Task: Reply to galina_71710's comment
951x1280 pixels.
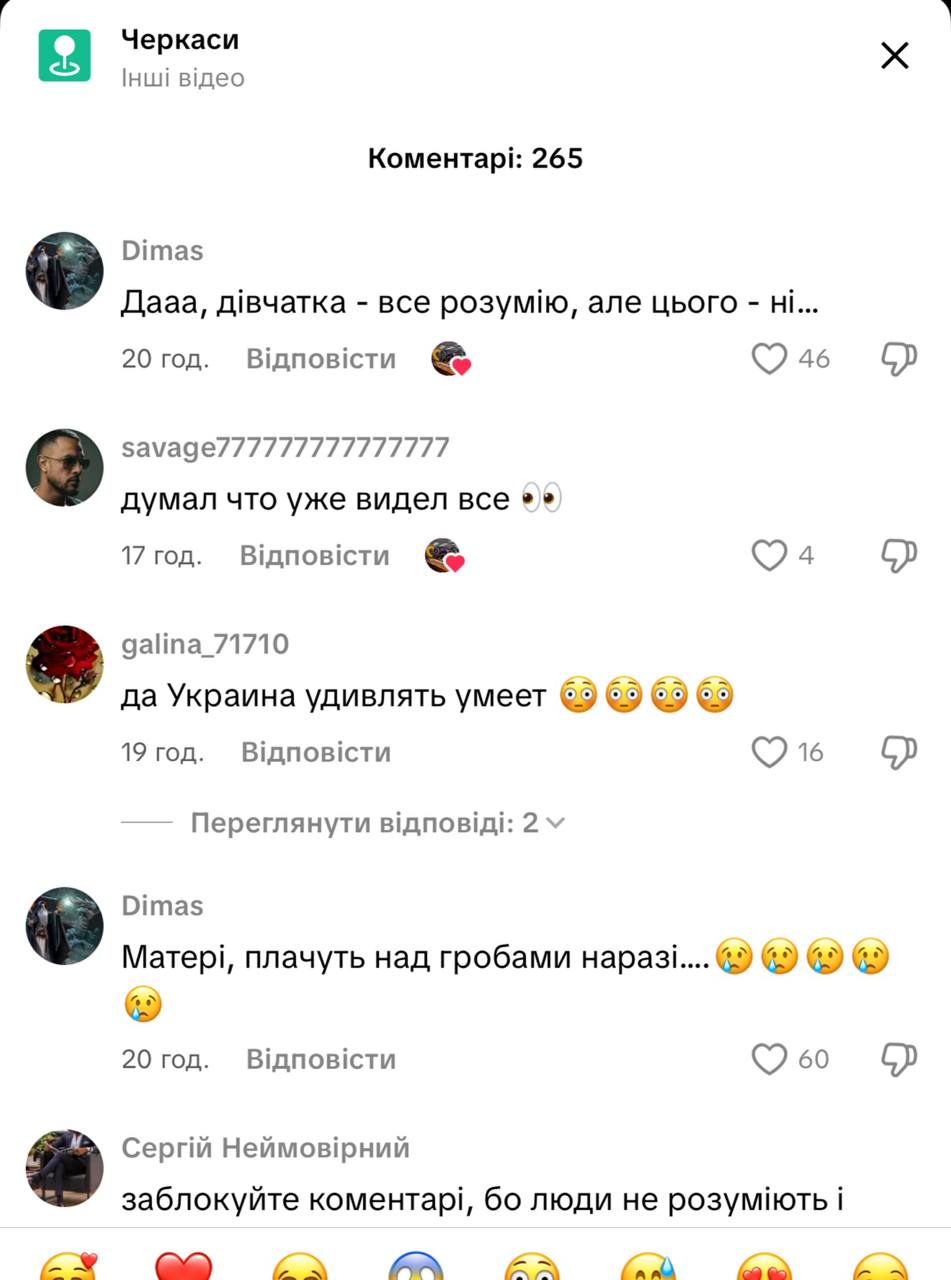Action: coord(316,752)
